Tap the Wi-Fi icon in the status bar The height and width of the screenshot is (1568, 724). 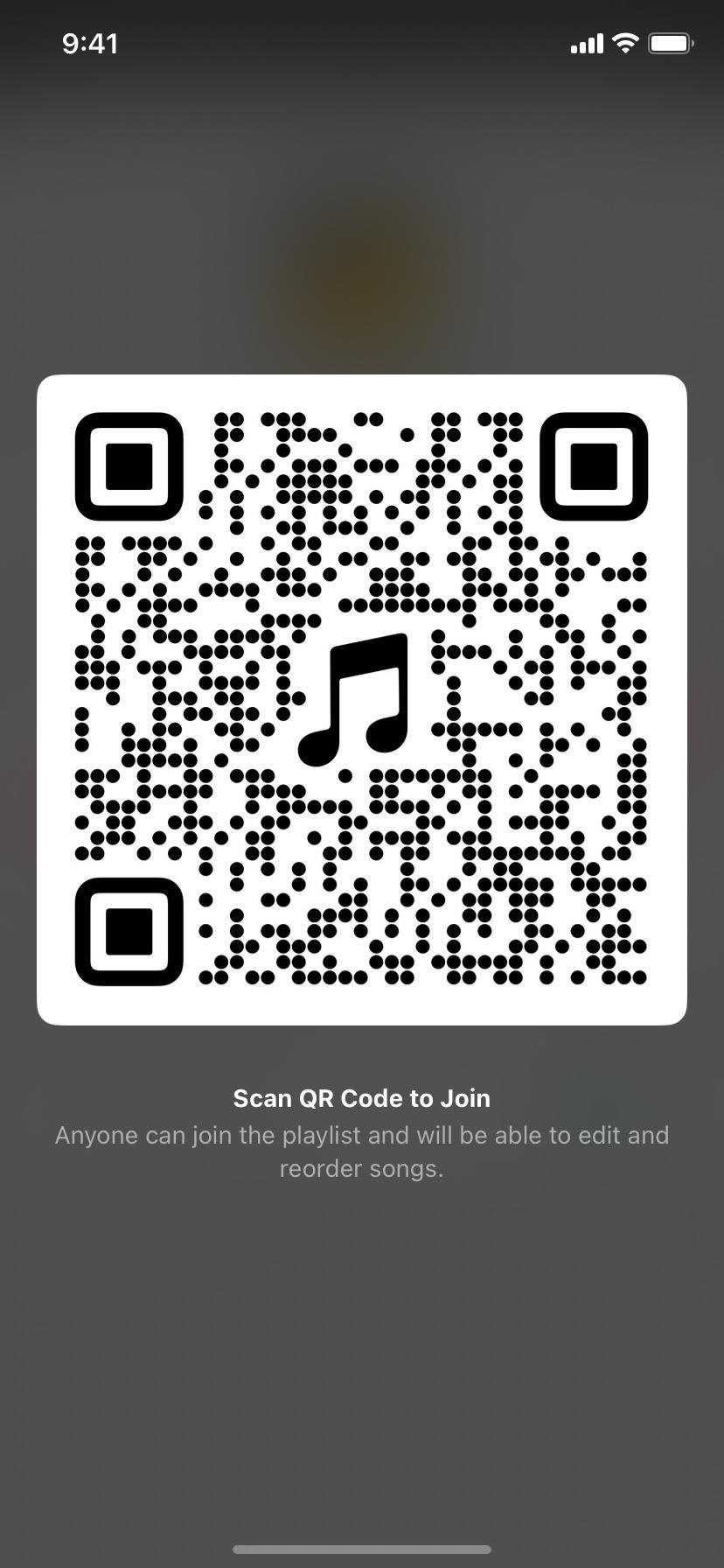(624, 42)
